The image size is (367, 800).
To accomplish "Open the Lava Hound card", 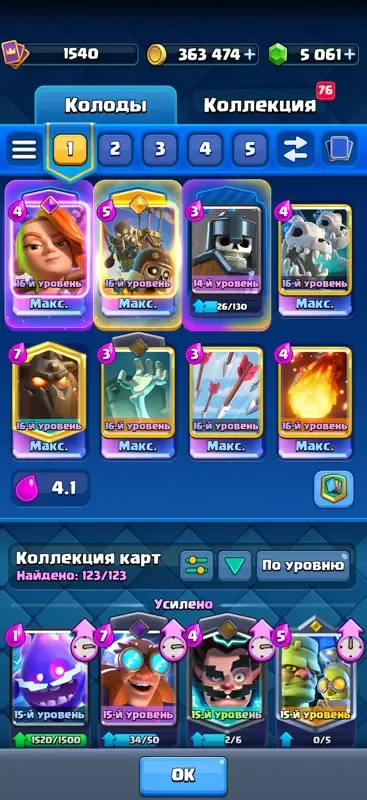I will 49,401.
